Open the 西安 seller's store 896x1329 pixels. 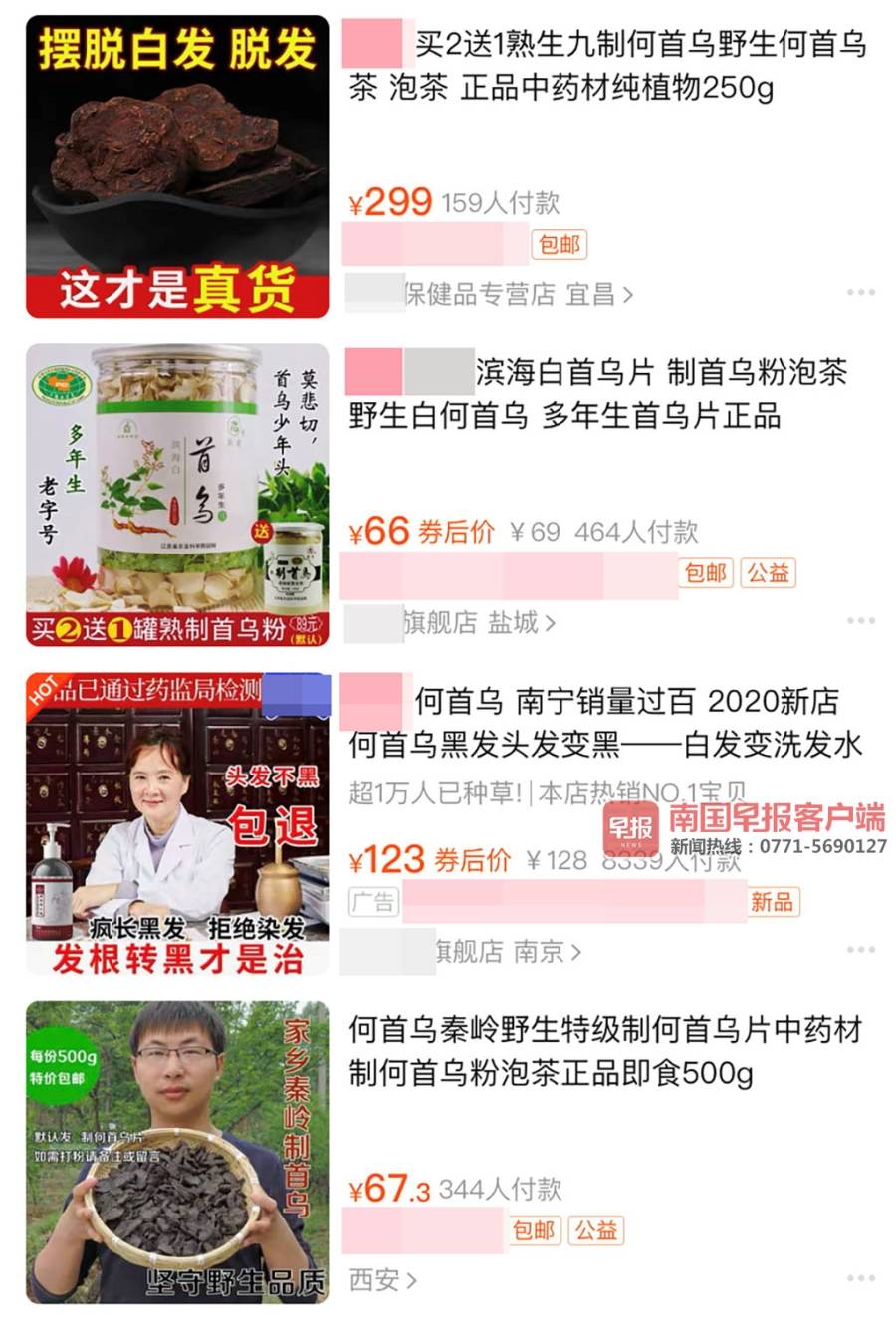[382, 1280]
